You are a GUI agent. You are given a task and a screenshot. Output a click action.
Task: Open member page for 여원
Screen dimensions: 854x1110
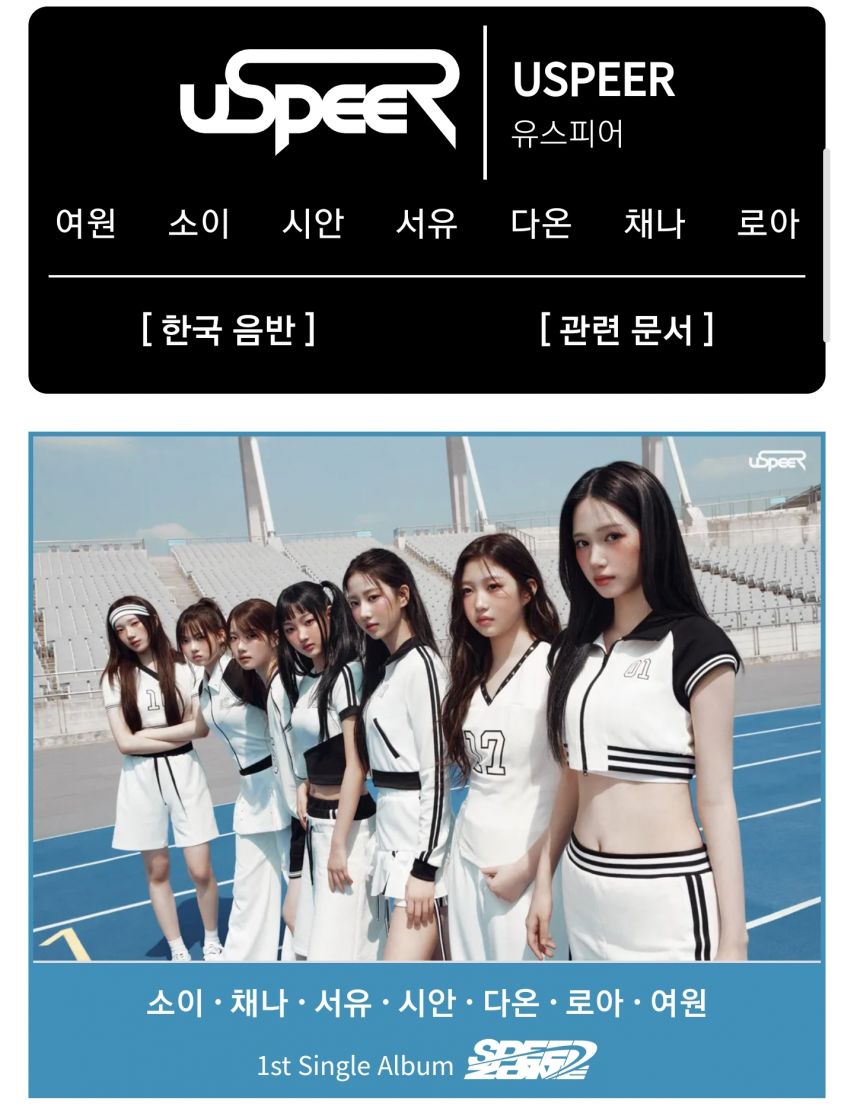pyautogui.click(x=86, y=223)
